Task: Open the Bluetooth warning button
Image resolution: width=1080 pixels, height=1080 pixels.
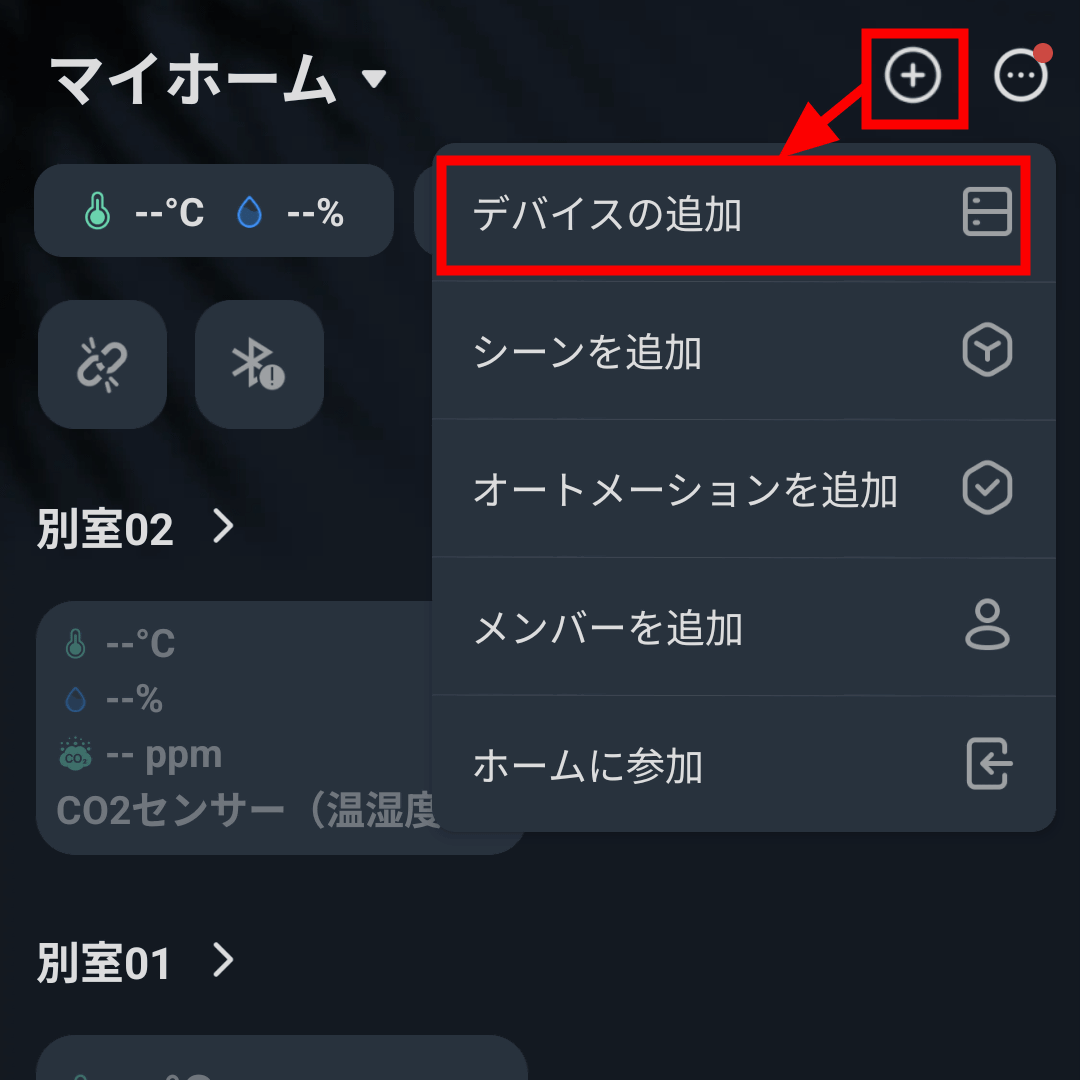Action: 259,365
